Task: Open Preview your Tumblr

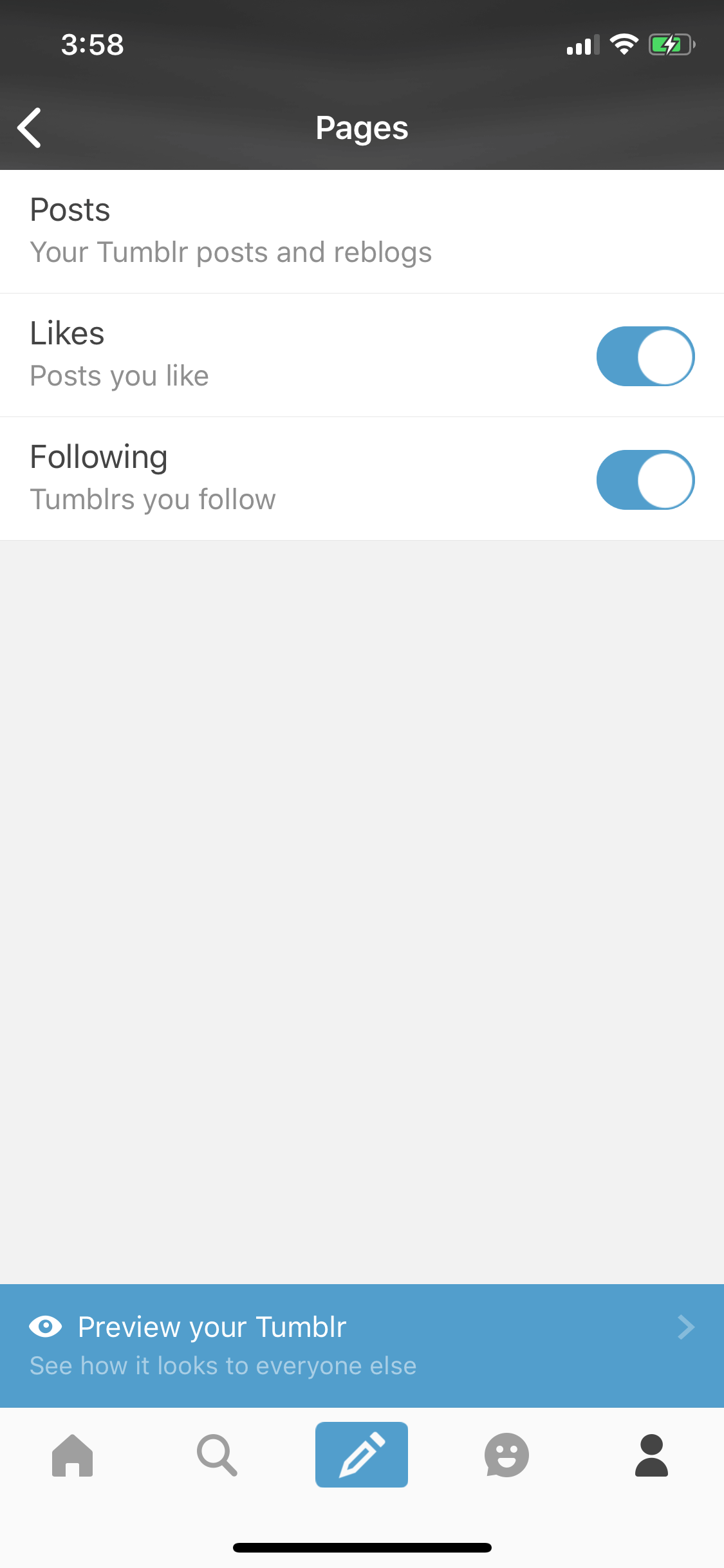Action: pyautogui.click(x=362, y=1345)
